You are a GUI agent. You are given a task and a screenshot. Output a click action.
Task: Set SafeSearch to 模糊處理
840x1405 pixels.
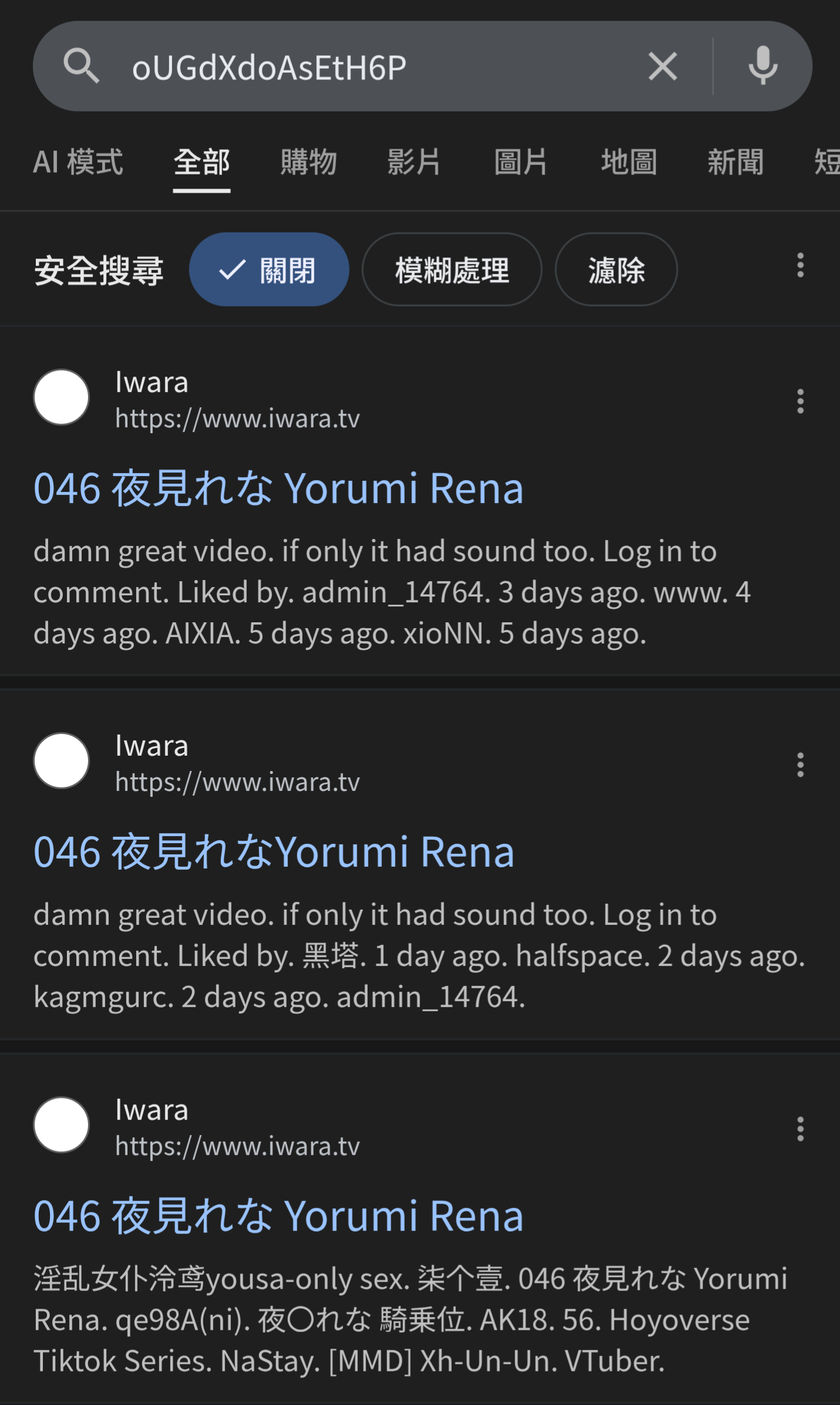[x=451, y=270]
